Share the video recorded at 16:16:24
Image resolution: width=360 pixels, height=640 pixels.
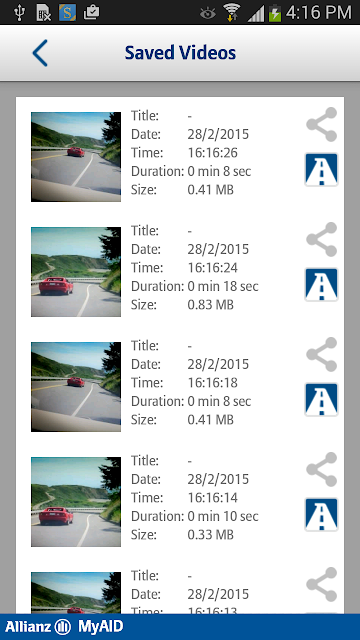(x=322, y=240)
